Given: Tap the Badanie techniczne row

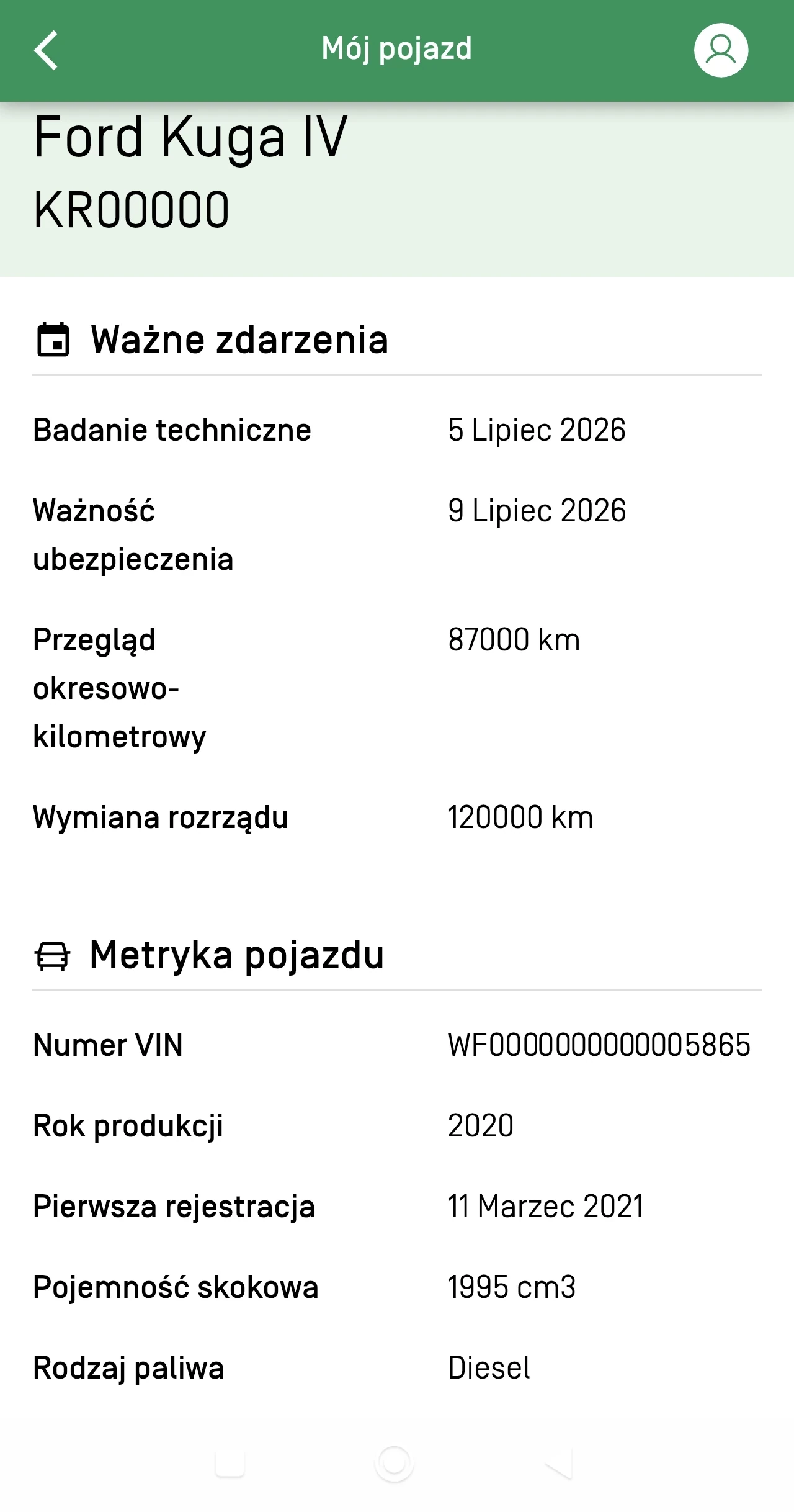Looking at the screenshot, I should (x=172, y=430).
